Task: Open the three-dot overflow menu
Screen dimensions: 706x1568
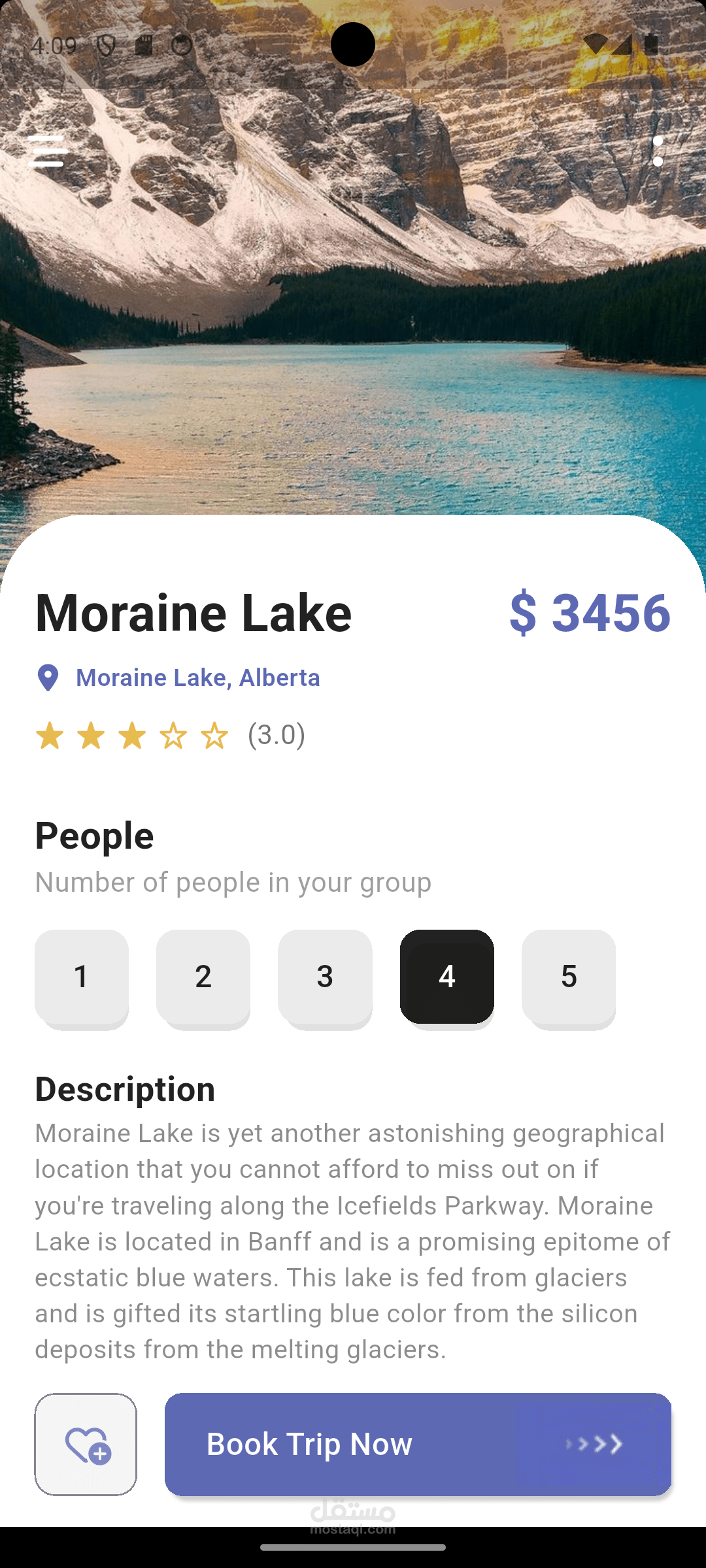Action: pyautogui.click(x=658, y=152)
